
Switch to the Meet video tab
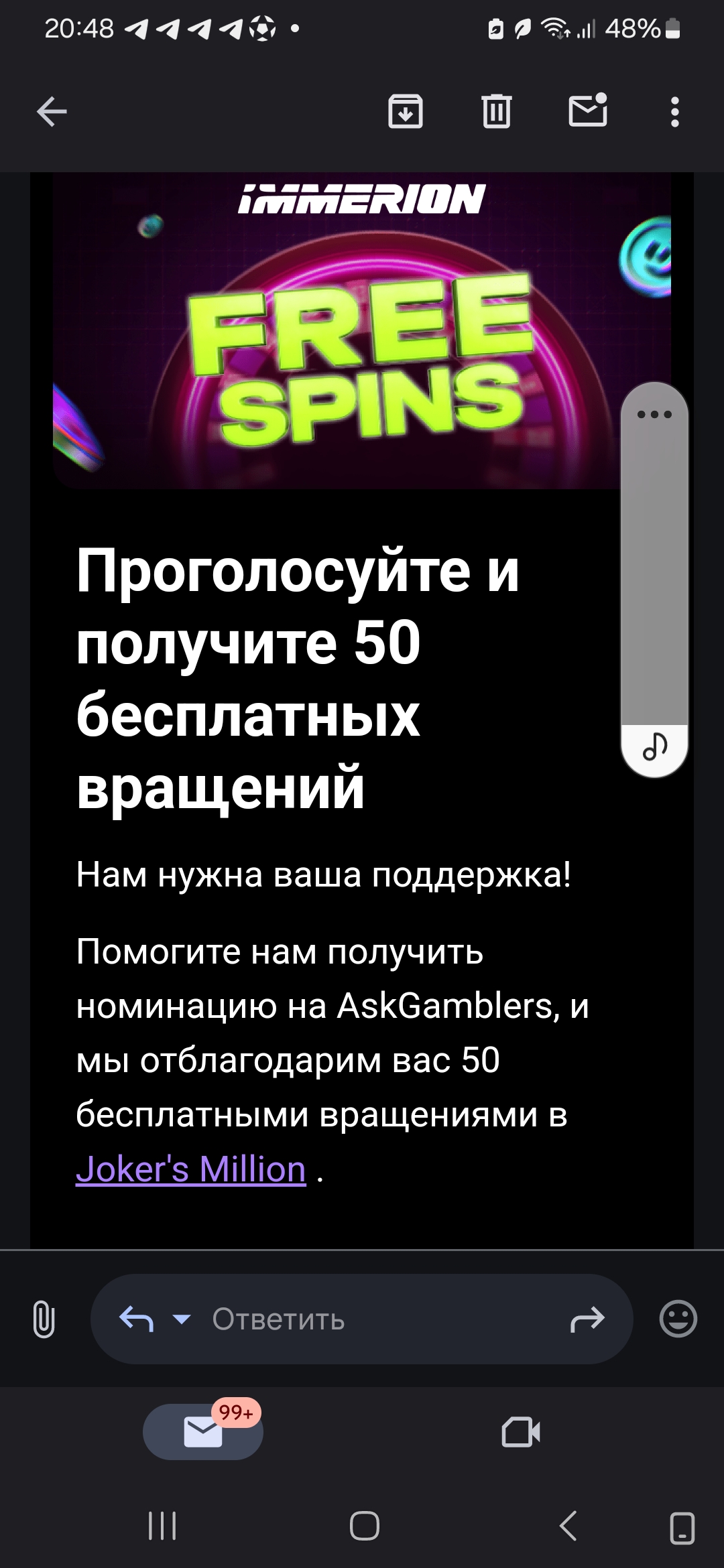pos(521,1432)
